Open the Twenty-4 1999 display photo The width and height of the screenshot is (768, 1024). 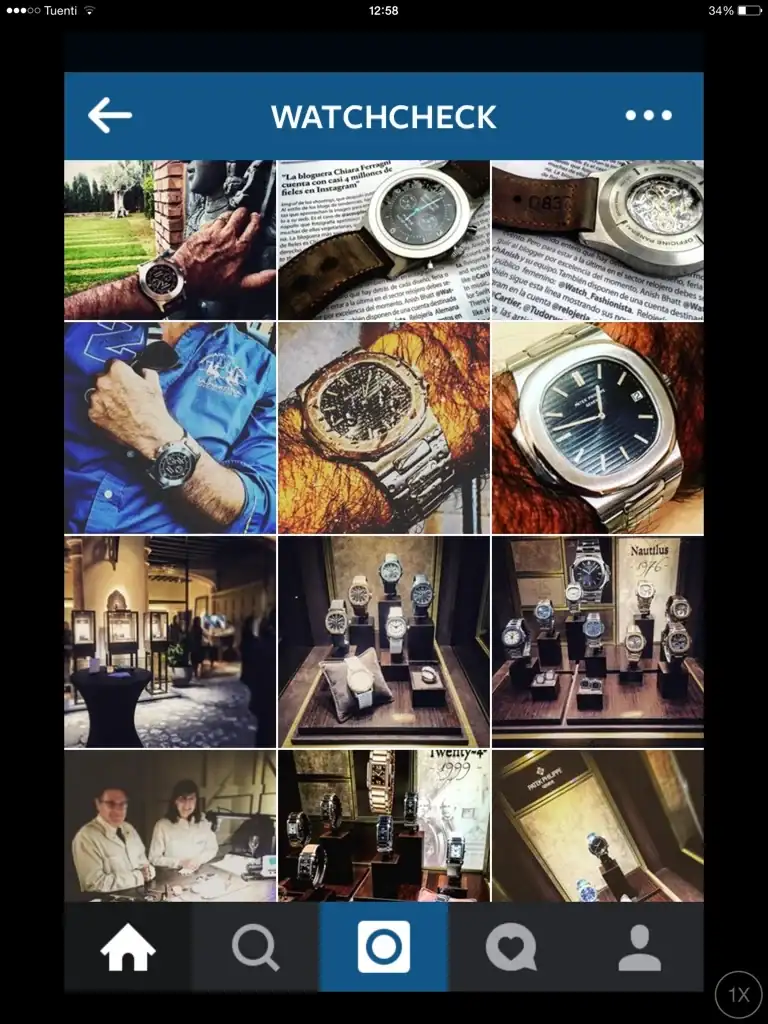tap(383, 826)
